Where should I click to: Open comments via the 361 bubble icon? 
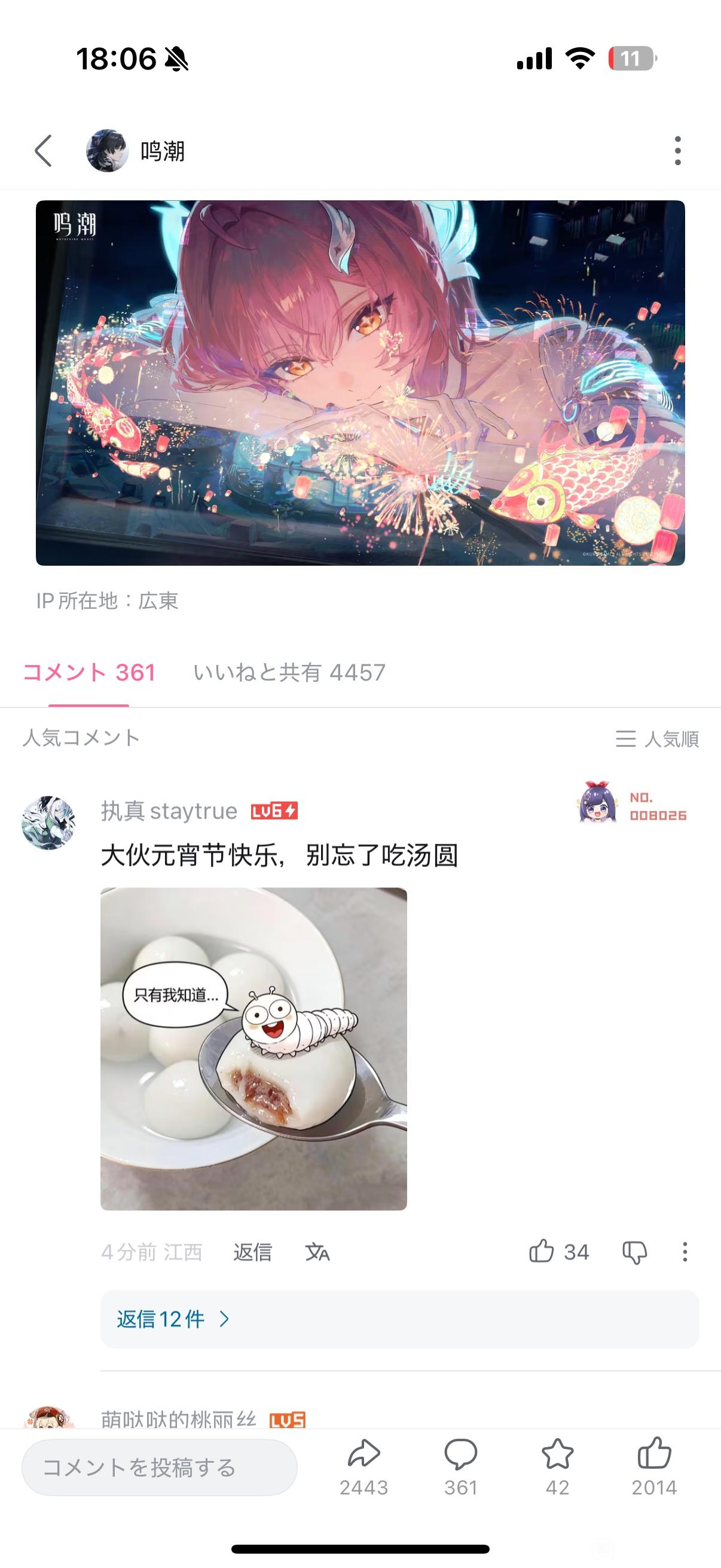tap(460, 1467)
